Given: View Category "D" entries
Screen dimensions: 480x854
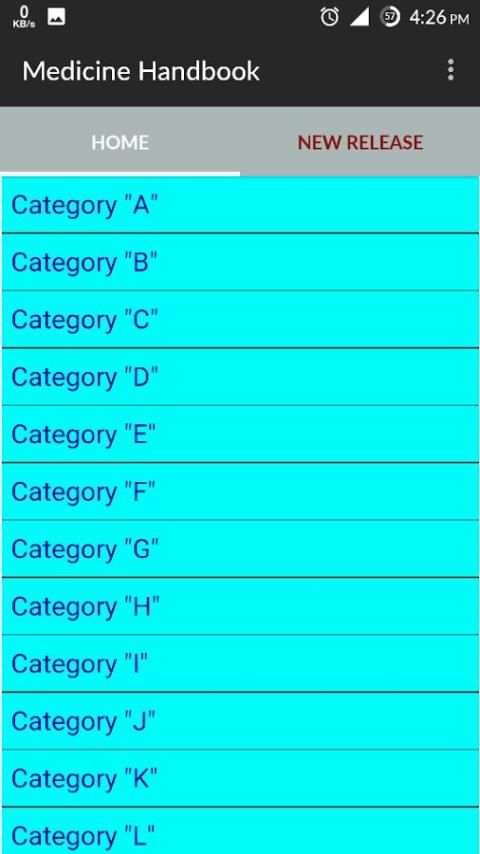Looking at the screenshot, I should (240, 377).
